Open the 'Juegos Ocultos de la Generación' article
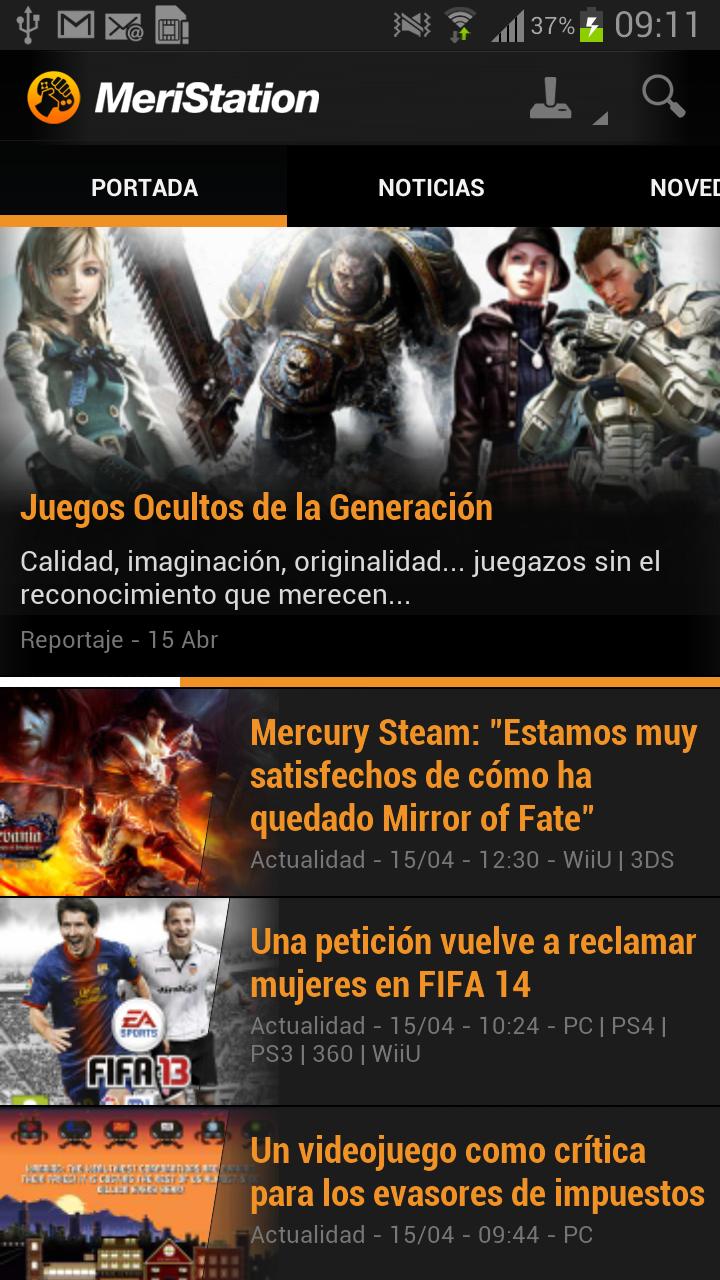Screen dimensions: 720x1280 tap(256, 508)
